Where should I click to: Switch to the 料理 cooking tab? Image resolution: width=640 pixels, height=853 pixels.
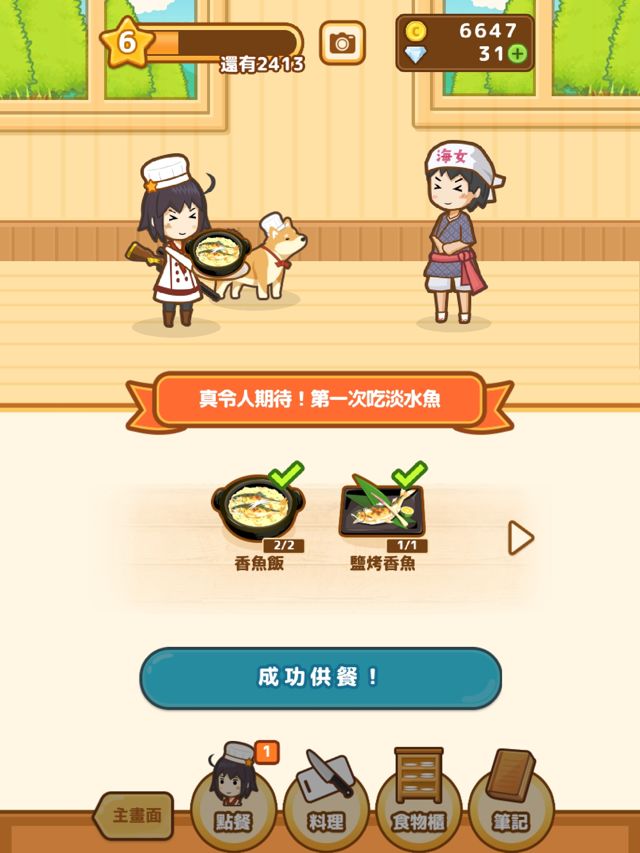click(x=326, y=800)
